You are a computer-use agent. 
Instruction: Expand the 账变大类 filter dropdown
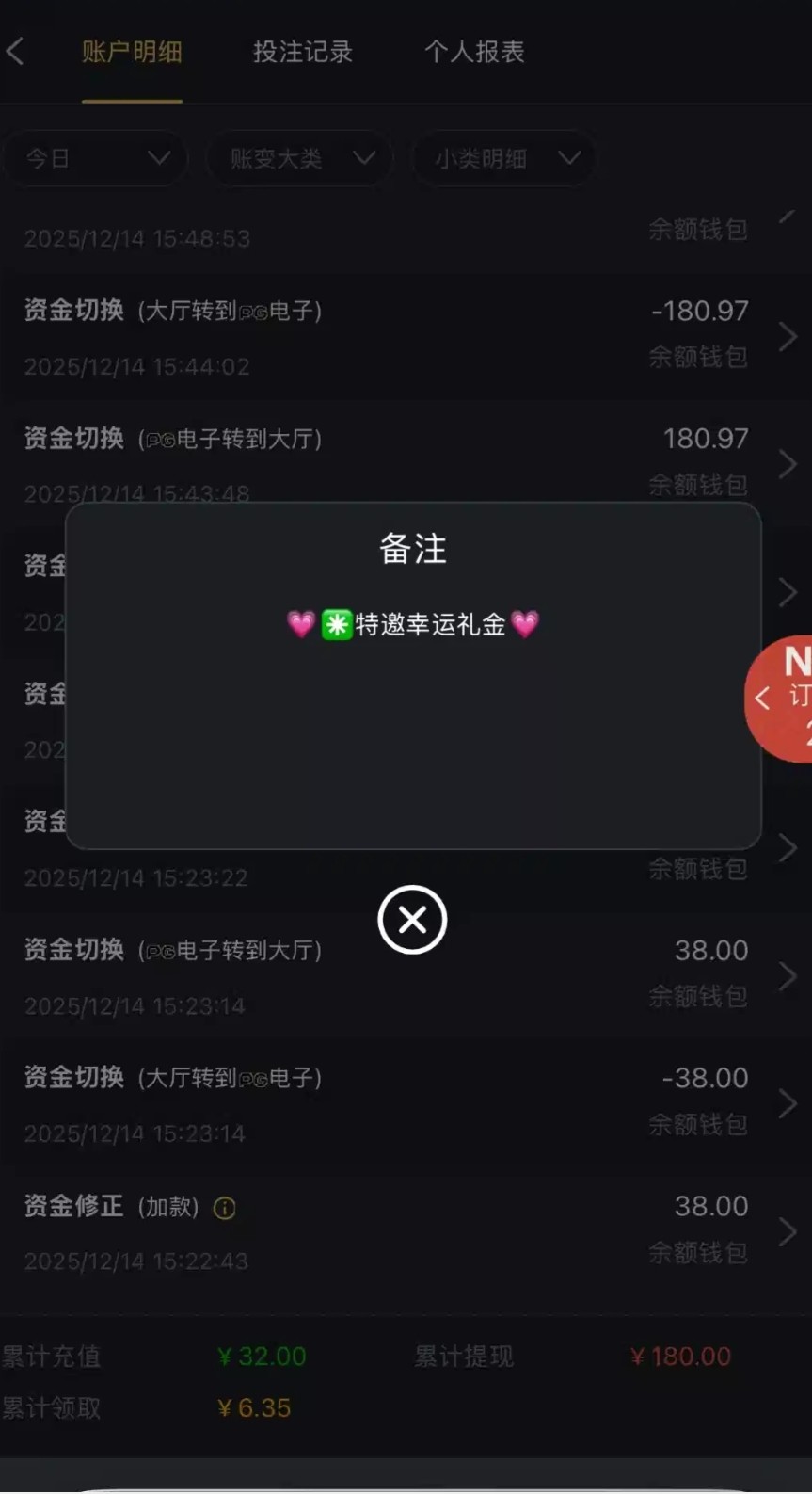coord(300,158)
